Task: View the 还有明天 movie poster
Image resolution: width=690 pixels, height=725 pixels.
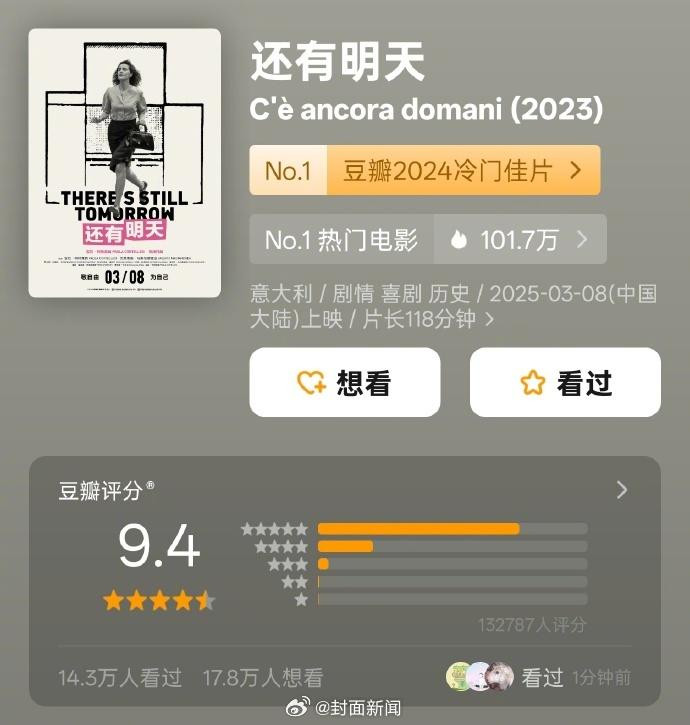Action: click(124, 163)
